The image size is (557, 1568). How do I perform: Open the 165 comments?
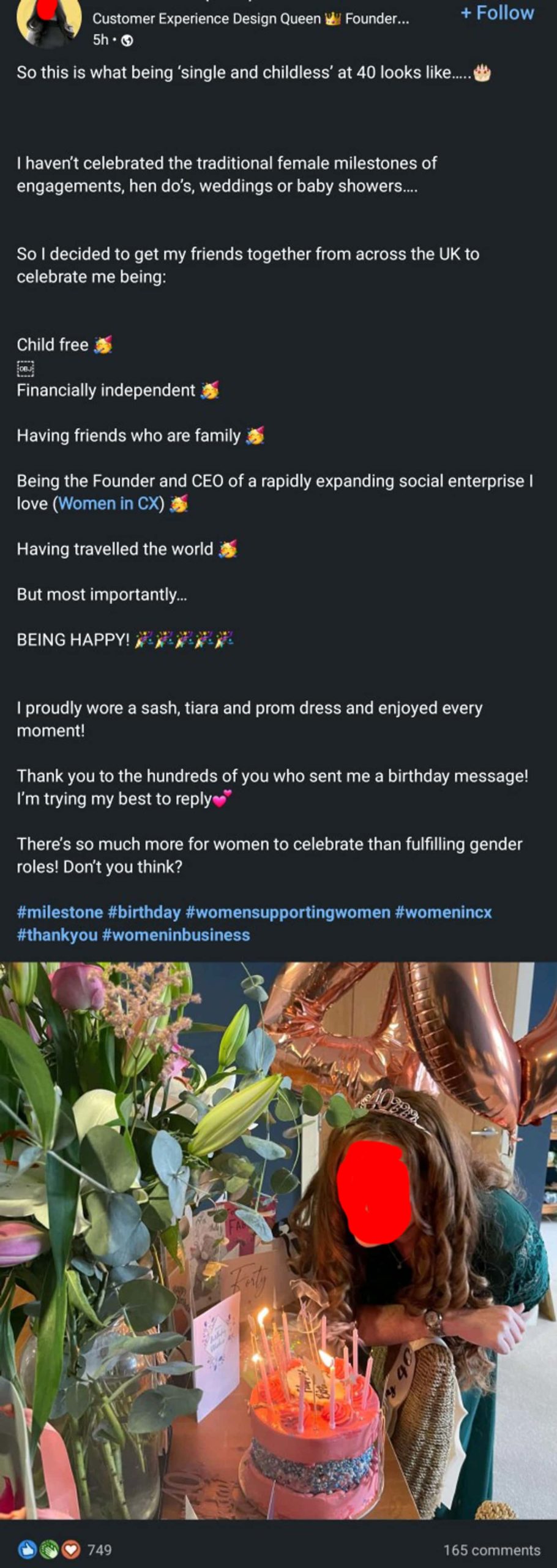(x=492, y=1550)
